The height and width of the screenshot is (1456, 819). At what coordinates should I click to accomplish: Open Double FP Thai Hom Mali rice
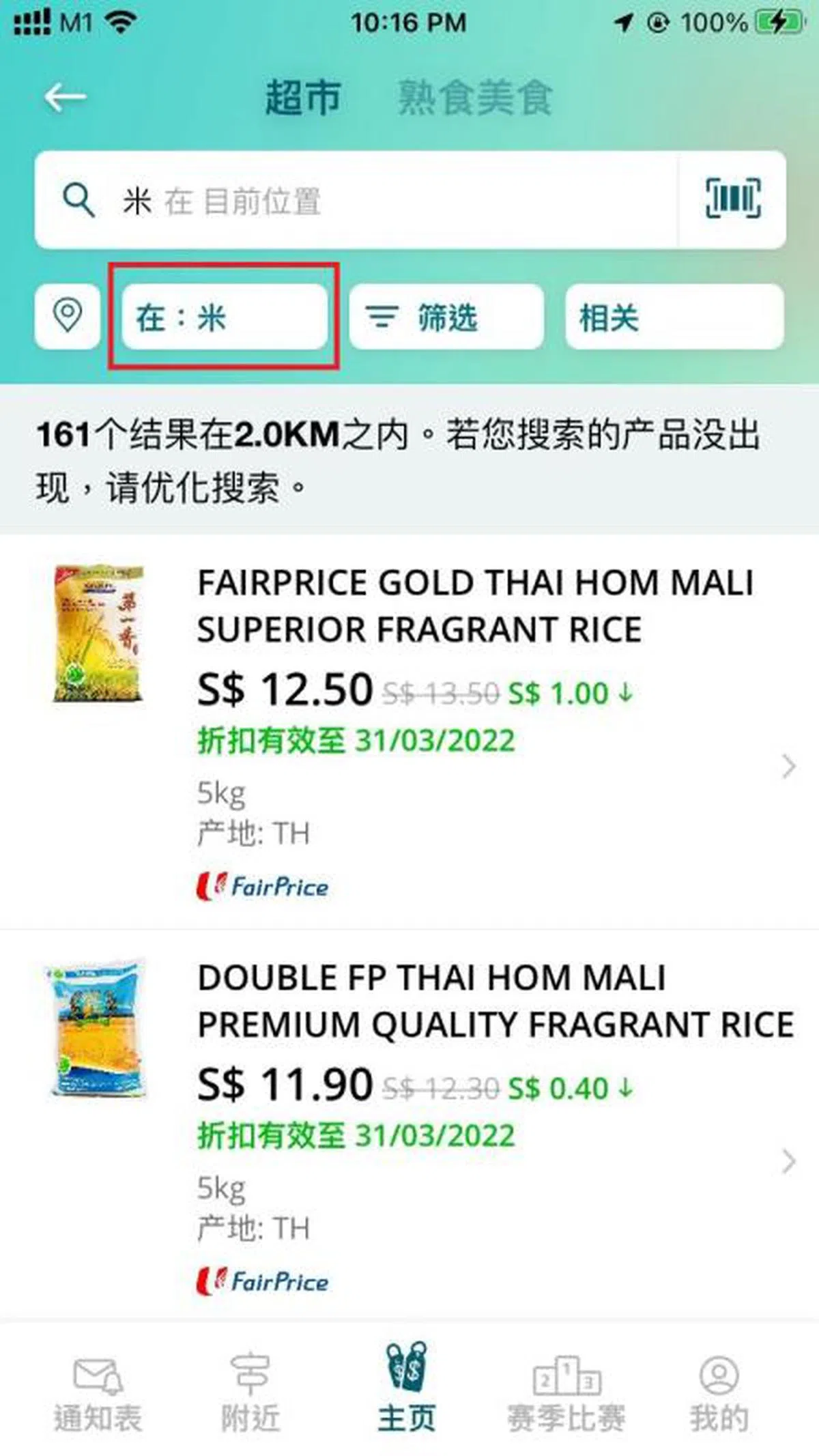coord(495,1001)
